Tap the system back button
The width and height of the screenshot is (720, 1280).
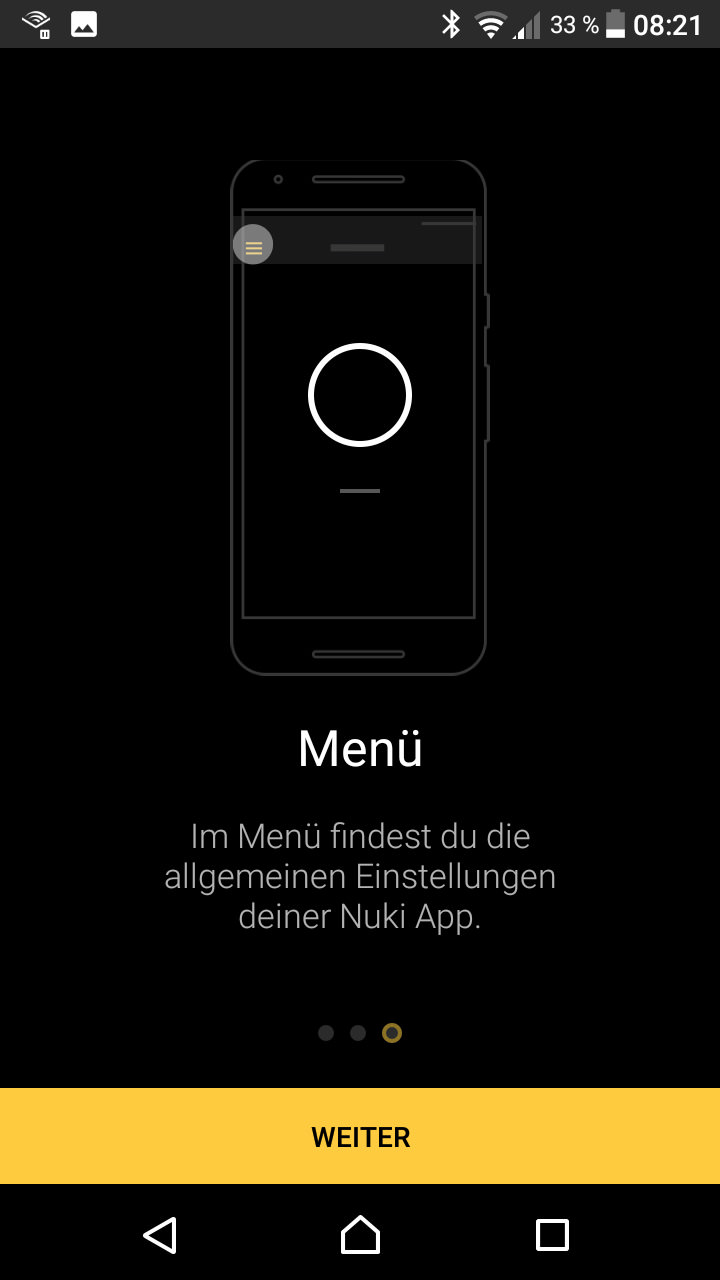160,1234
